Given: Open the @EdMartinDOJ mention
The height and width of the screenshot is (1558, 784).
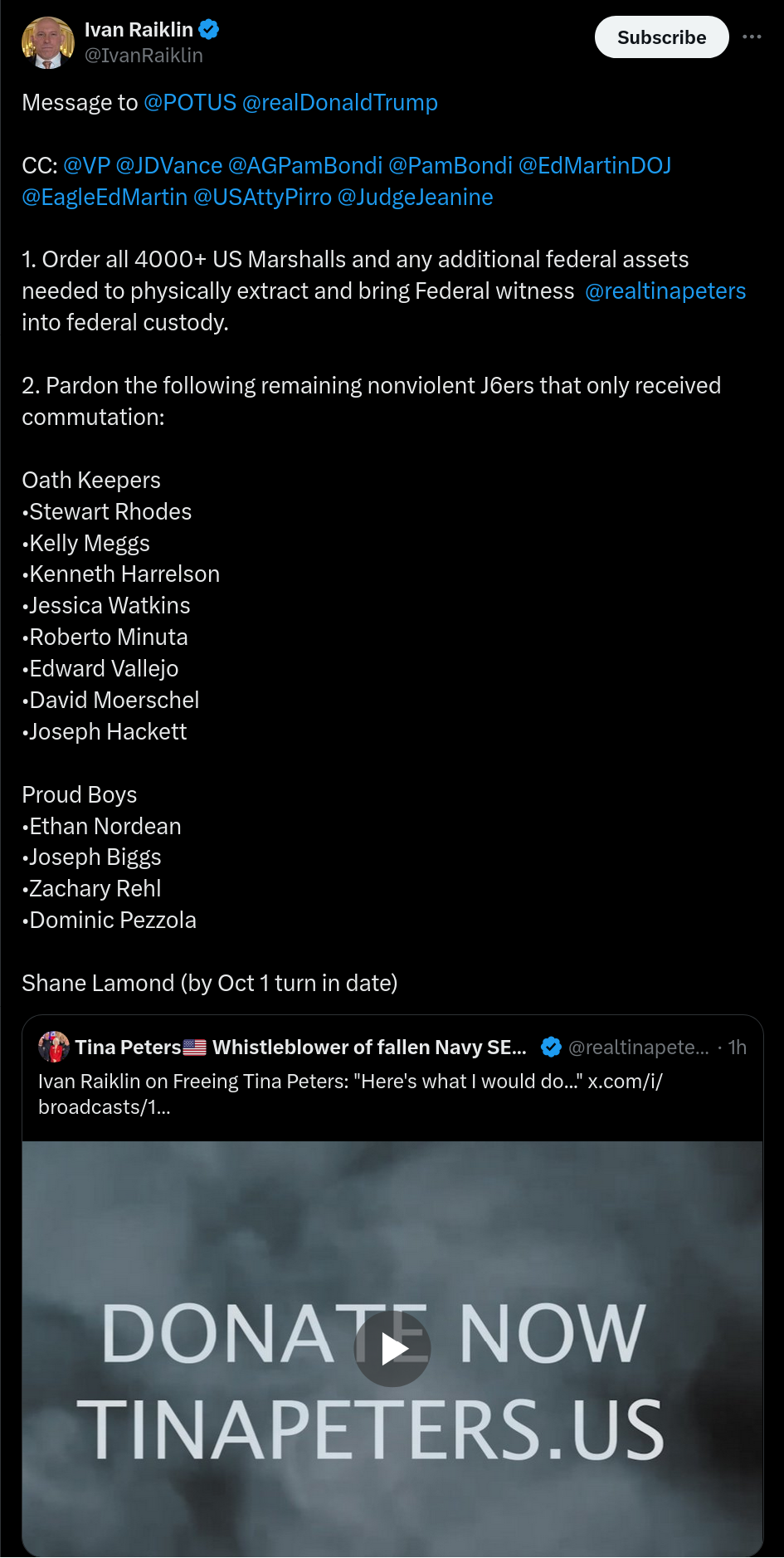Looking at the screenshot, I should click(595, 166).
